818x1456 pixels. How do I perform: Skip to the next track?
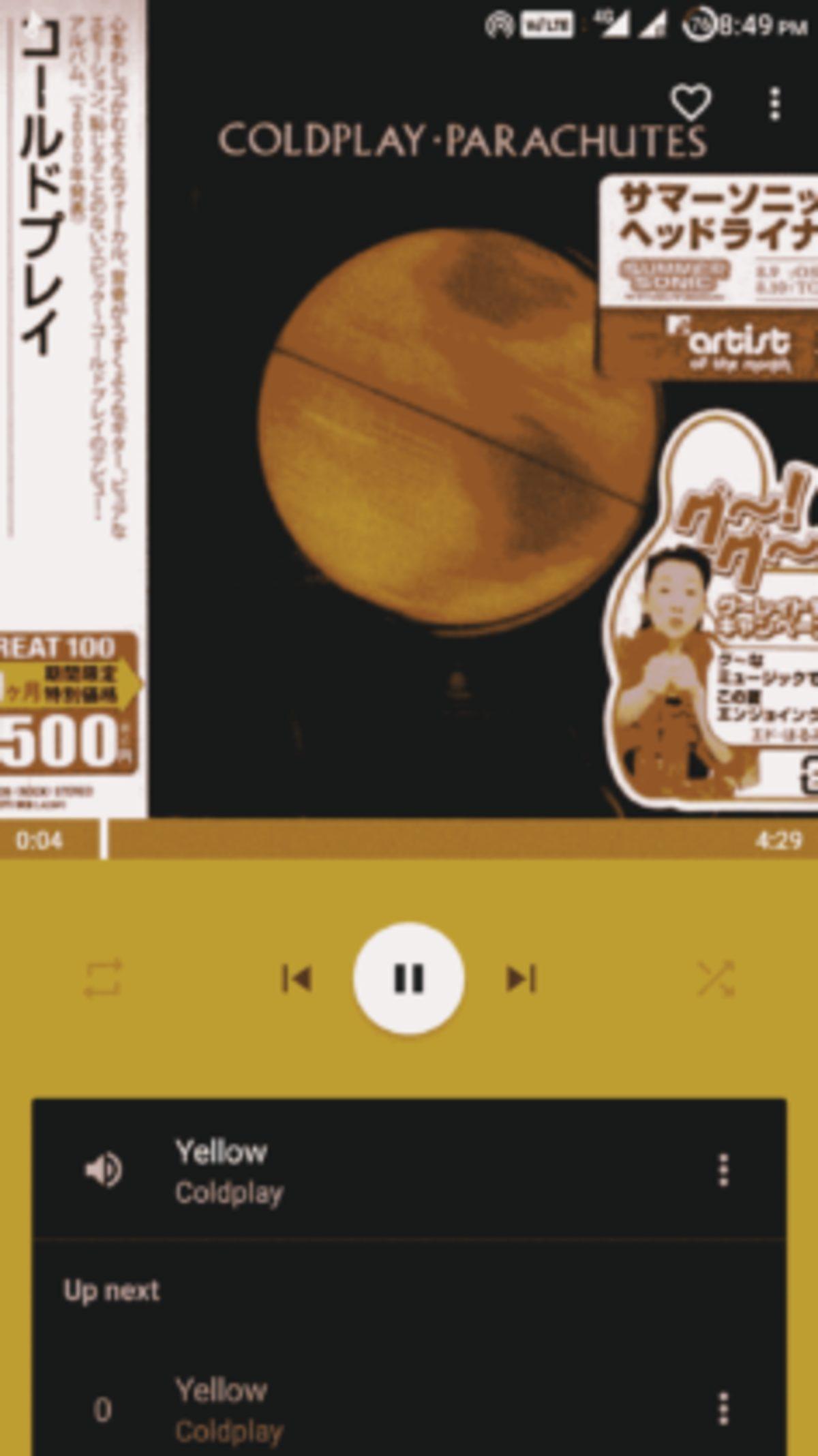tap(522, 977)
